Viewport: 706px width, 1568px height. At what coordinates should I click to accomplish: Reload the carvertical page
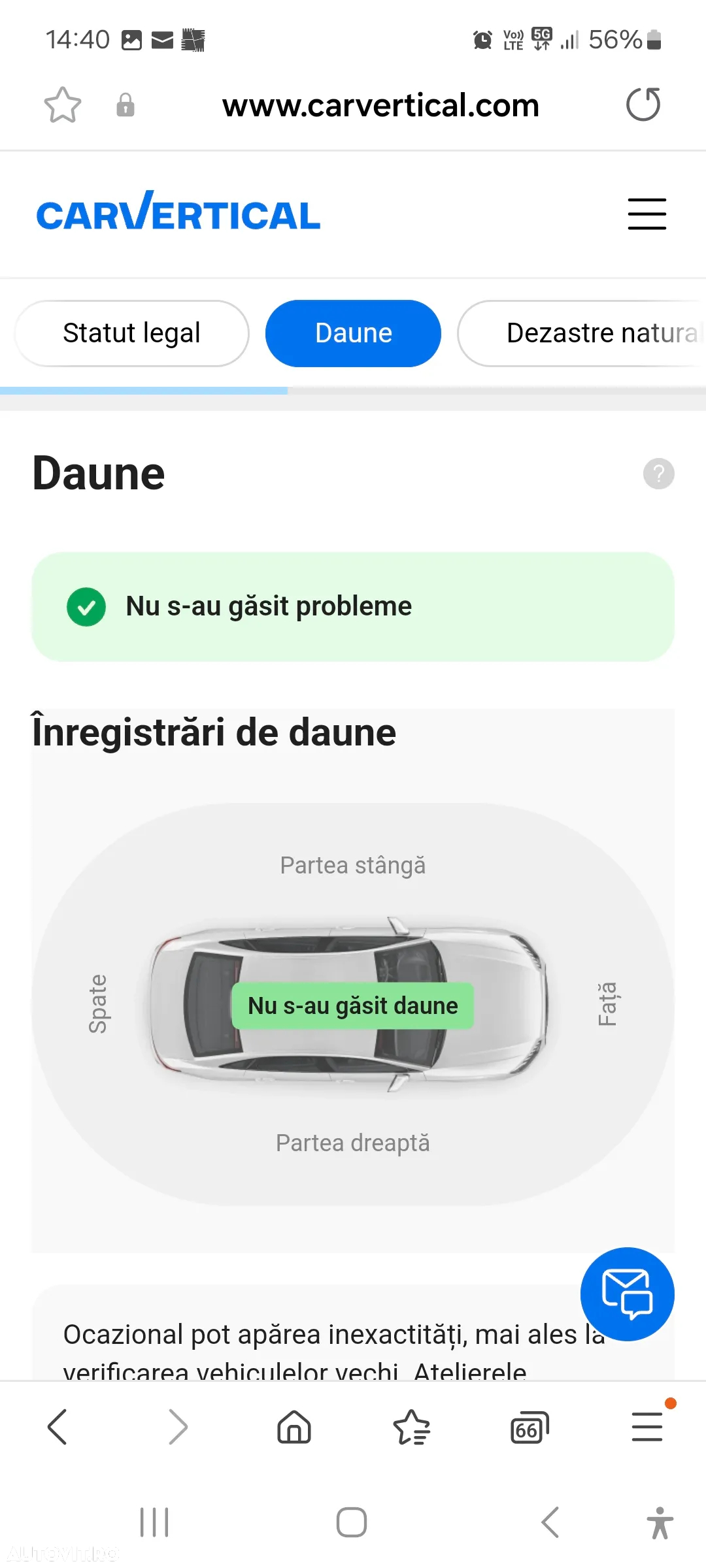(643, 105)
